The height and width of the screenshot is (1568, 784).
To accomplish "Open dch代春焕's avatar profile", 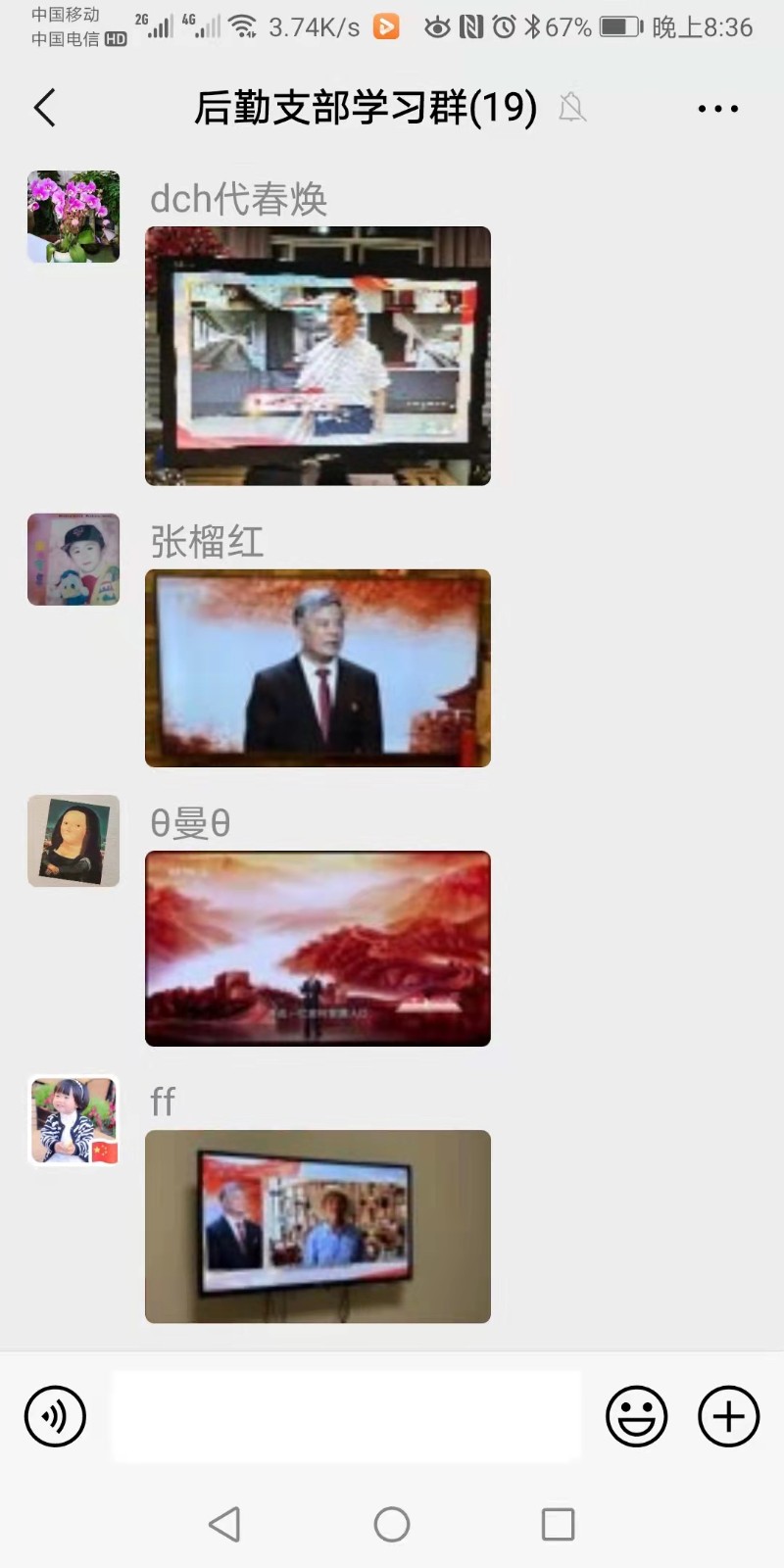I will click(x=73, y=217).
